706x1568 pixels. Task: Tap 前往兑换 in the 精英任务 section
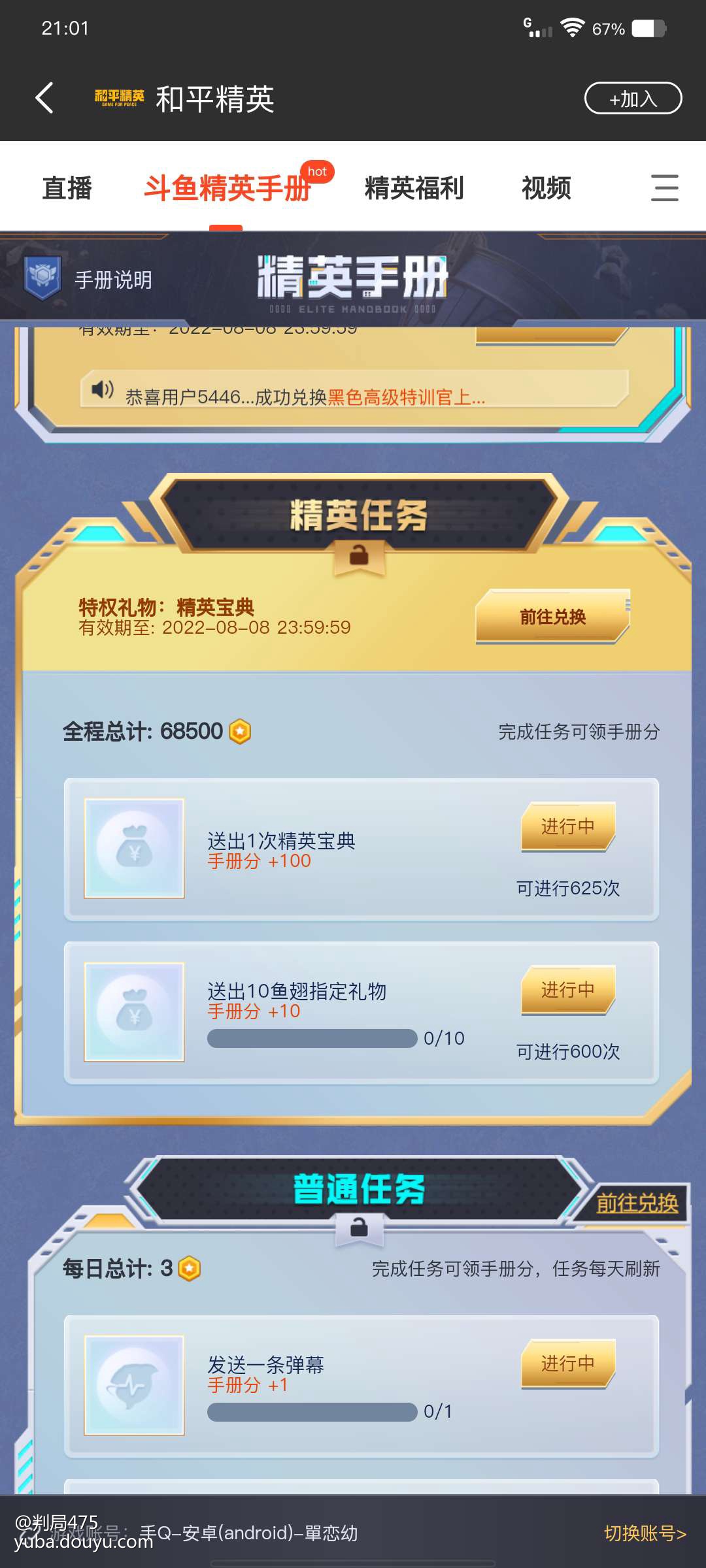552,616
